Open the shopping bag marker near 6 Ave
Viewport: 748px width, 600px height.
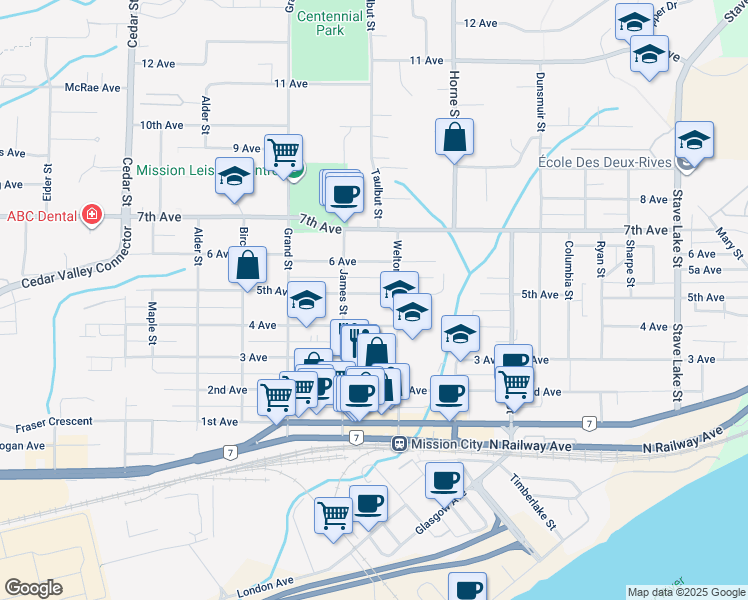click(x=247, y=265)
